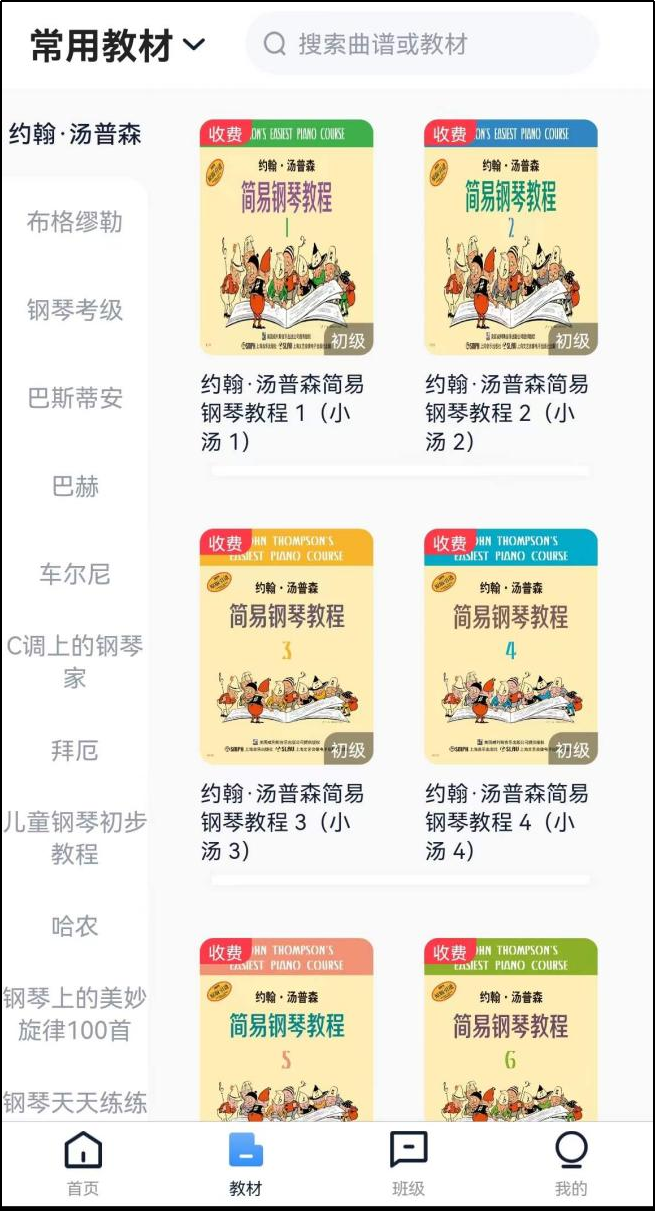Tap the 搜索曲谱或教材 search box
655x1211 pixels.
pyautogui.click(x=421, y=44)
